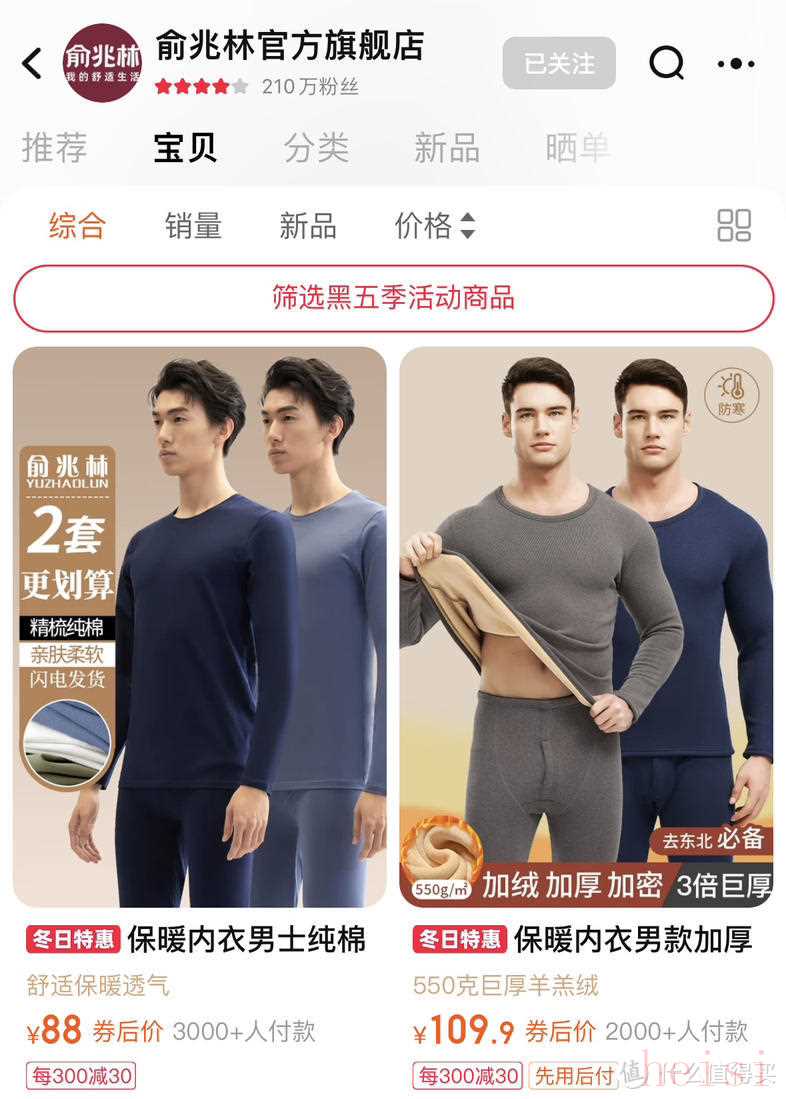
Task: Switch to the 推荐 tab
Action: click(55, 148)
